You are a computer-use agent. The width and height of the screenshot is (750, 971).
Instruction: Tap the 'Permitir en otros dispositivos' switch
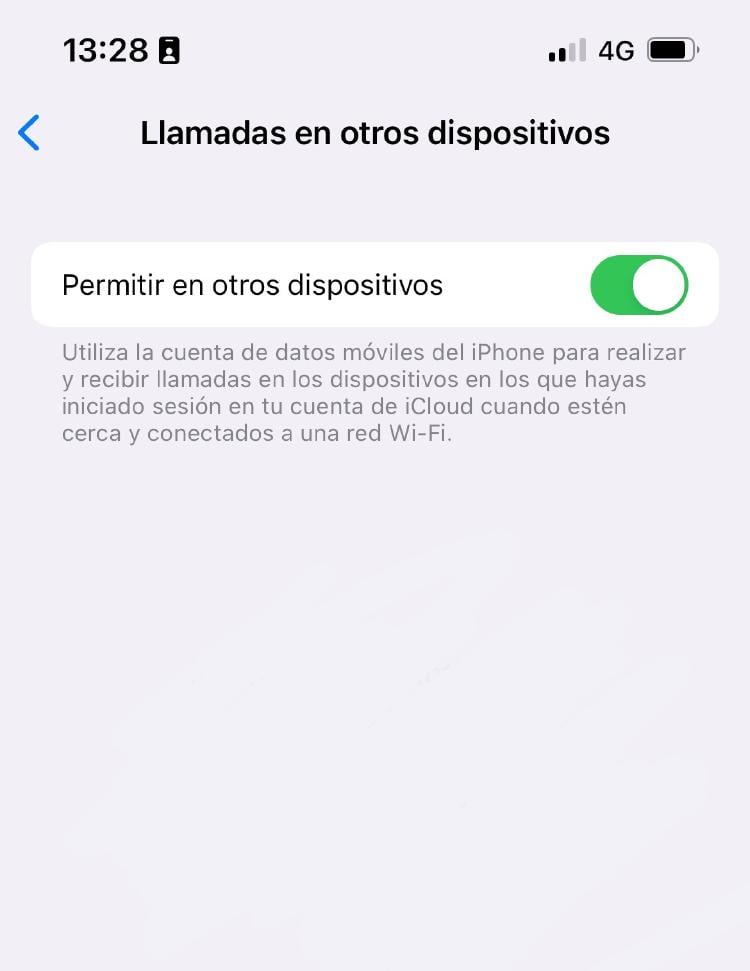coord(638,284)
